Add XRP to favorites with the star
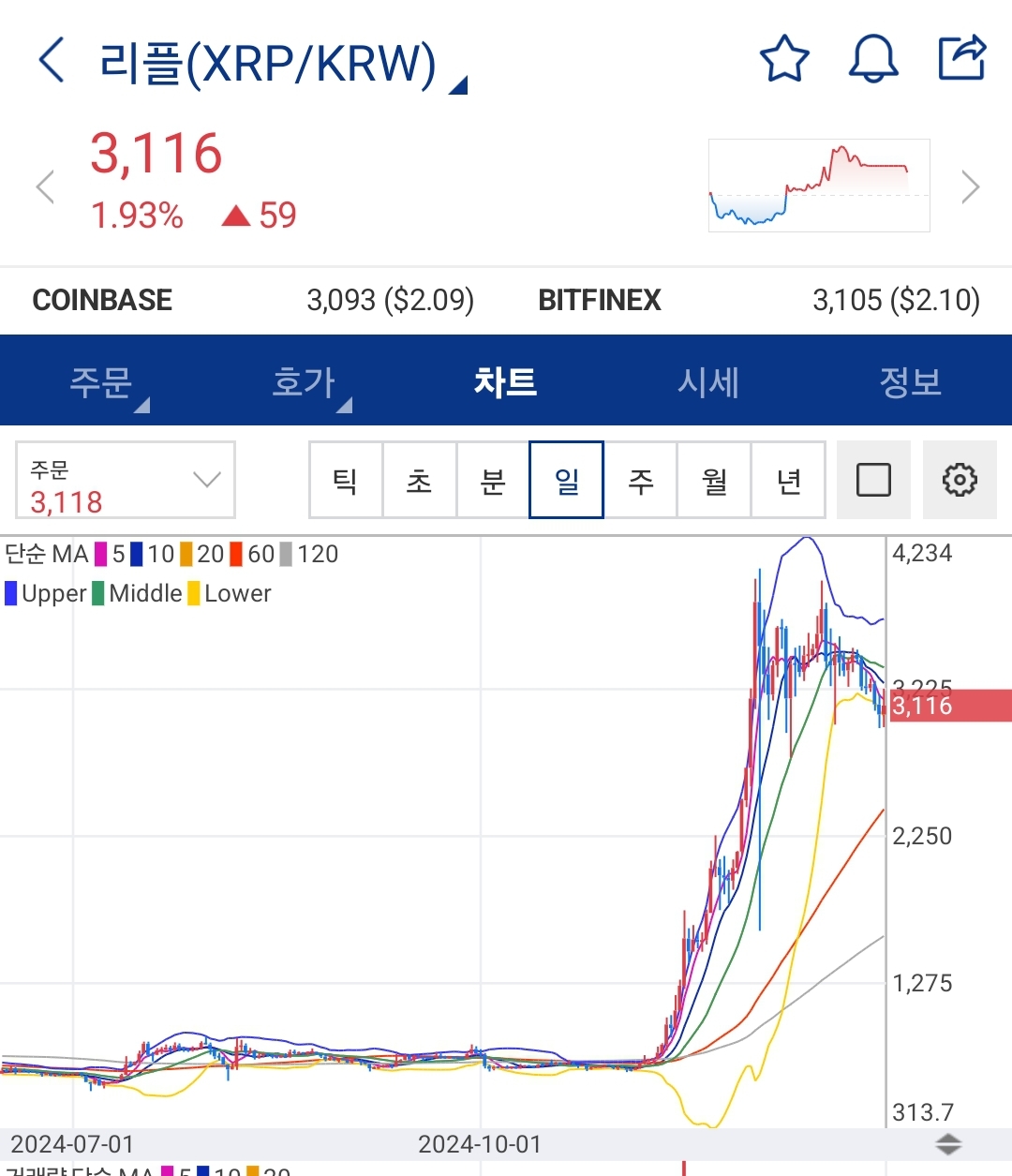This screenshot has width=1012, height=1176. [x=783, y=60]
